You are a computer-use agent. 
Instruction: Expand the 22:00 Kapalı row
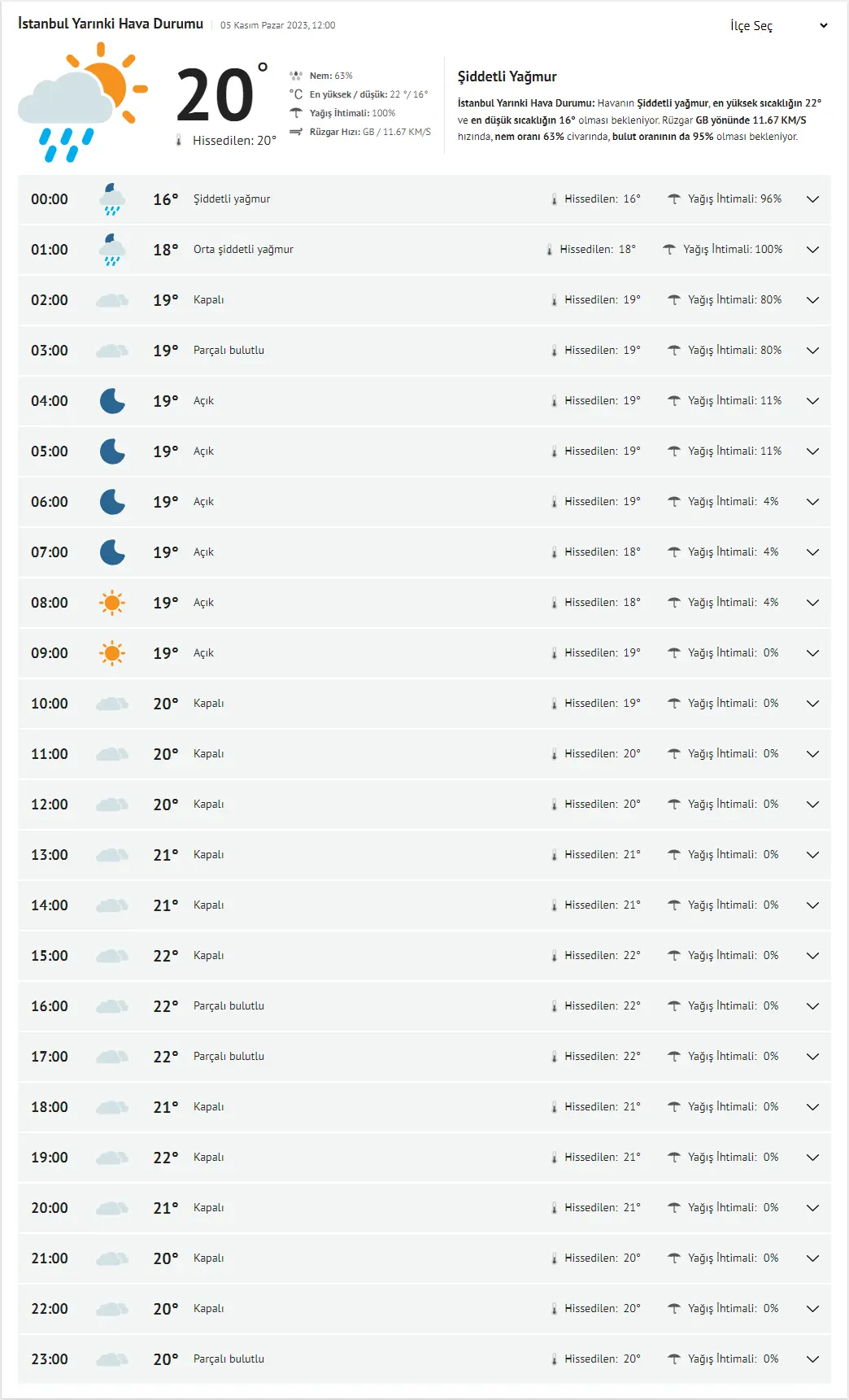(812, 1309)
